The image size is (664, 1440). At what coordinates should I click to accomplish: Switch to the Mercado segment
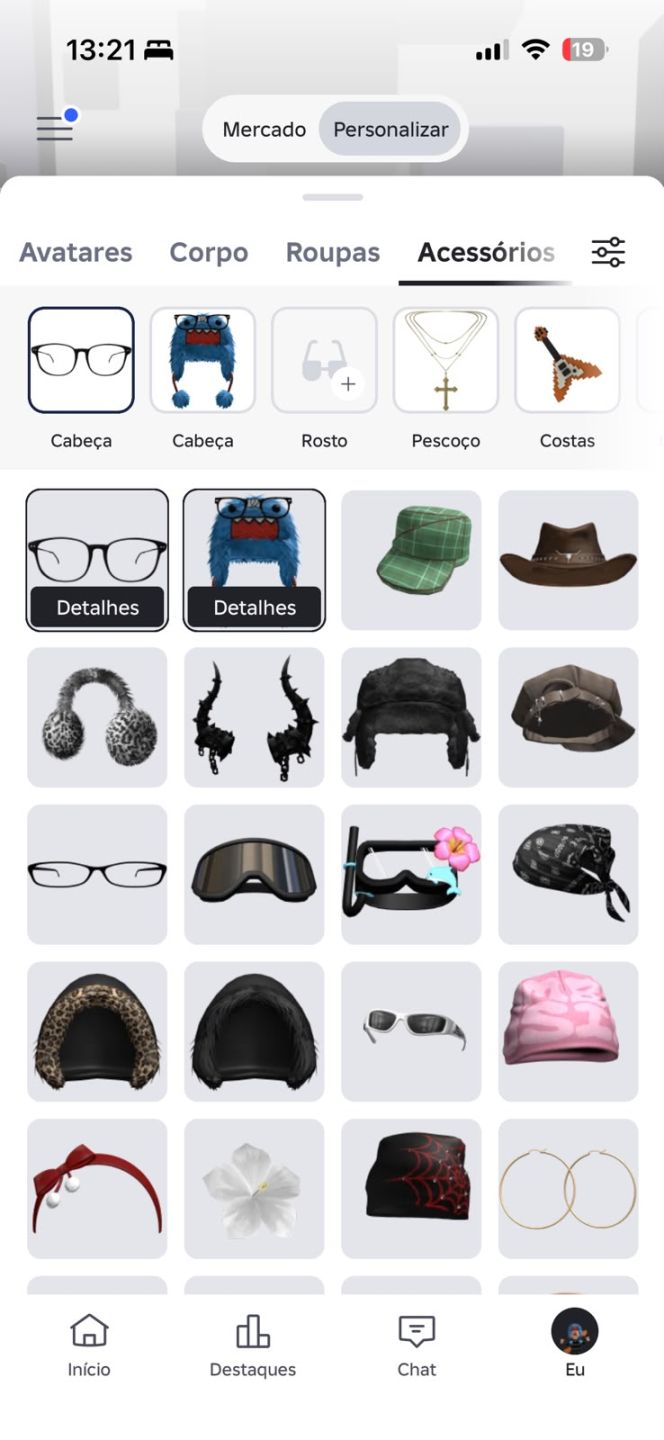coord(264,130)
